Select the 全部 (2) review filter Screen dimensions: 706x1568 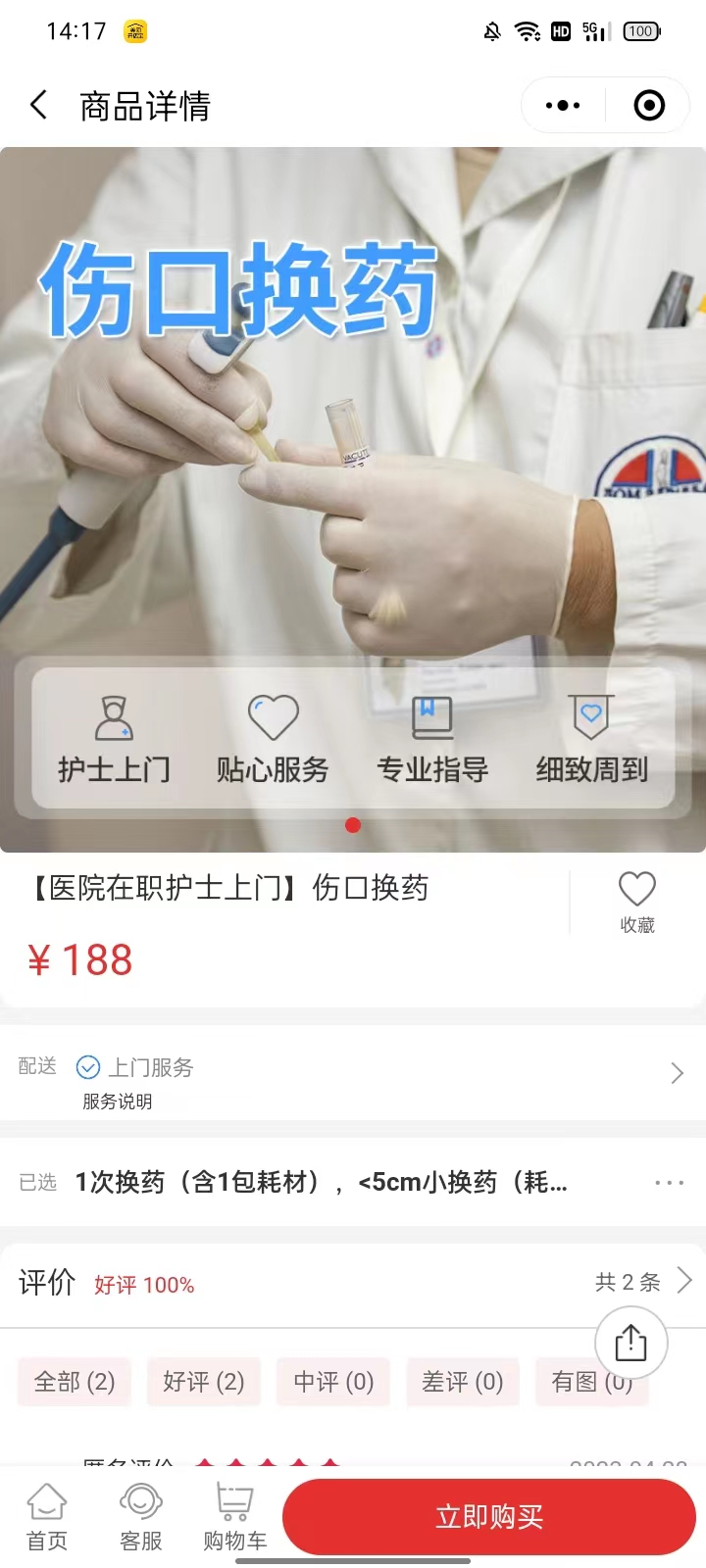[75, 1382]
